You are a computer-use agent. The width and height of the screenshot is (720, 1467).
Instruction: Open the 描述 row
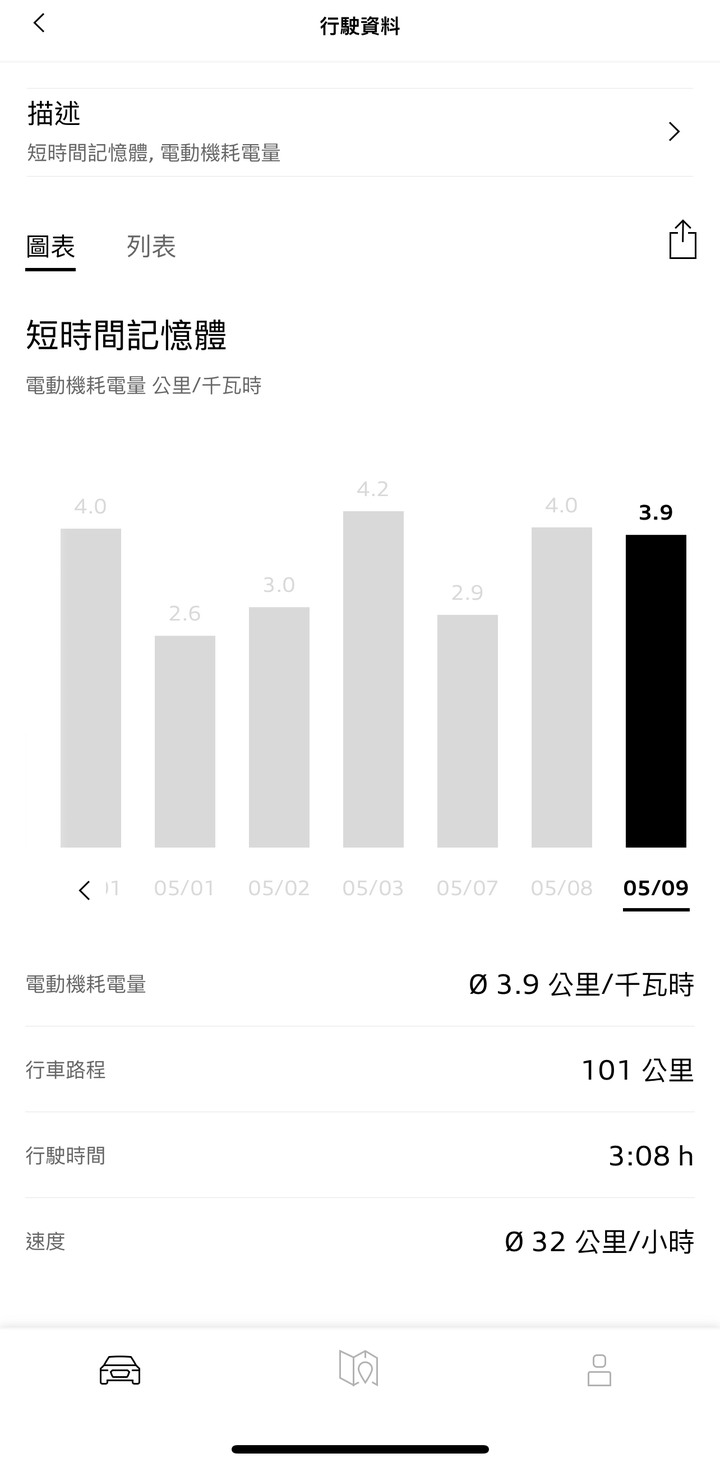click(x=360, y=132)
